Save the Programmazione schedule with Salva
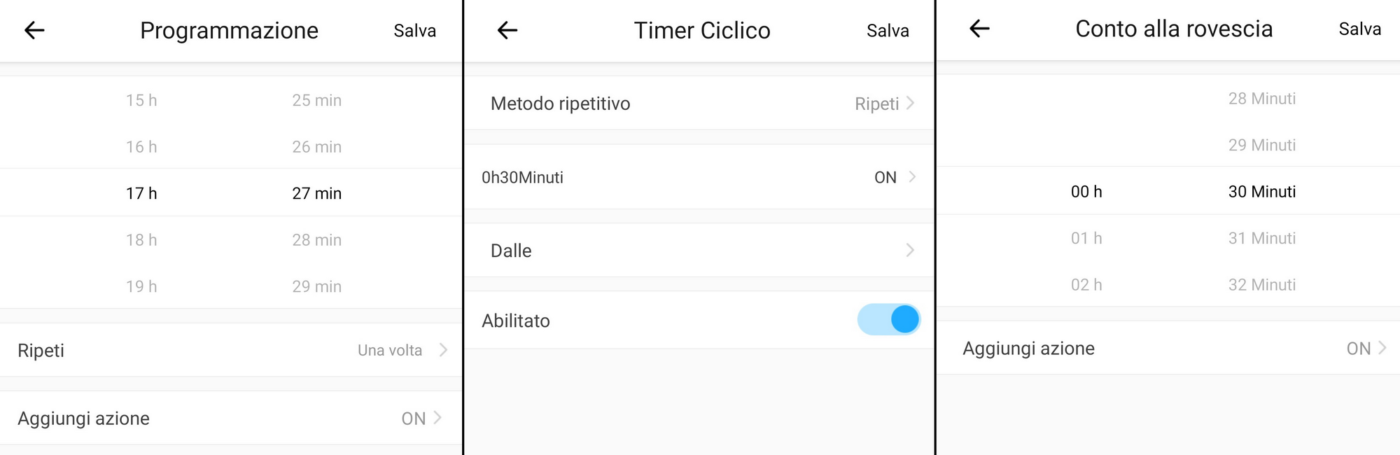 pos(415,30)
